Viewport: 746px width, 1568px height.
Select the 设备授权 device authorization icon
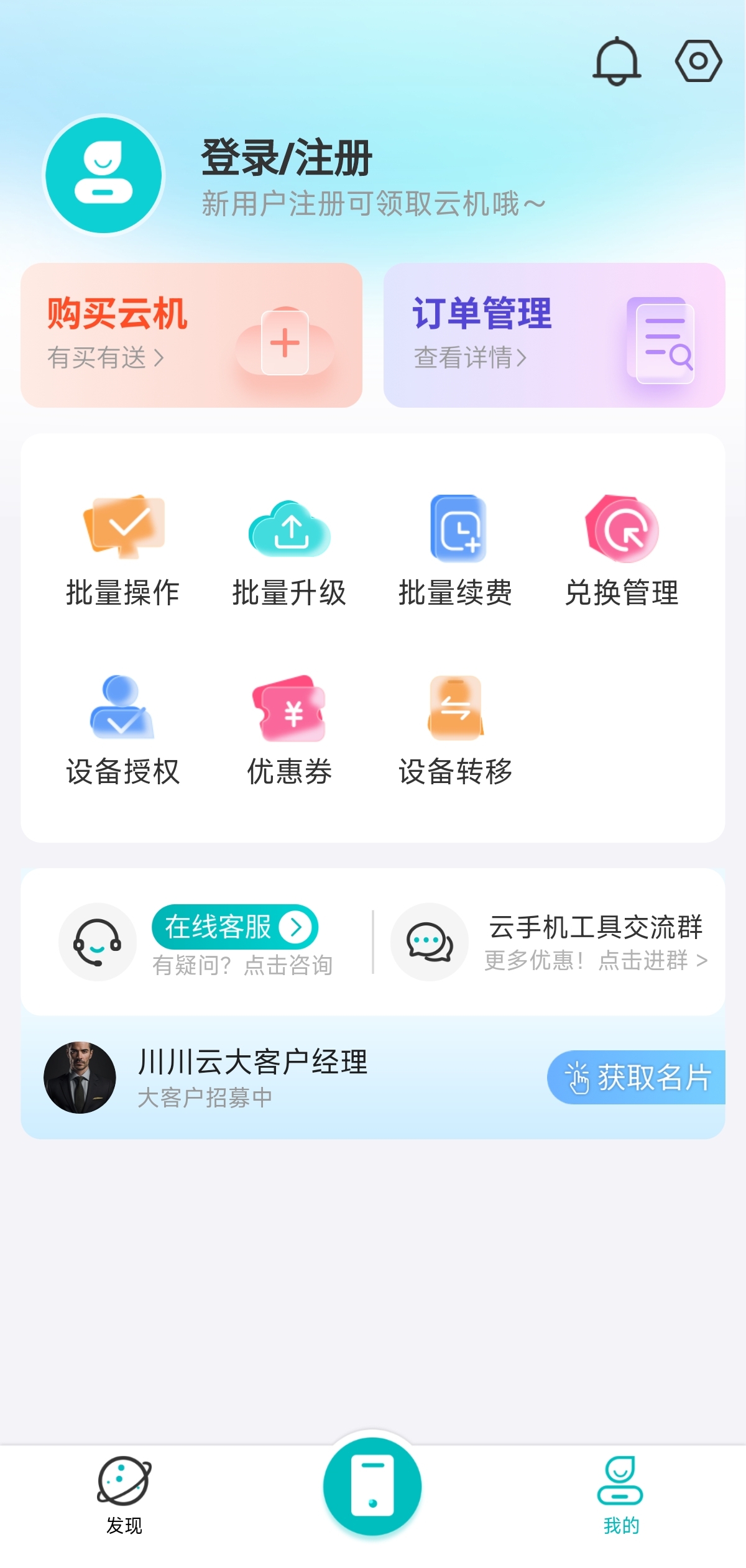point(122,713)
